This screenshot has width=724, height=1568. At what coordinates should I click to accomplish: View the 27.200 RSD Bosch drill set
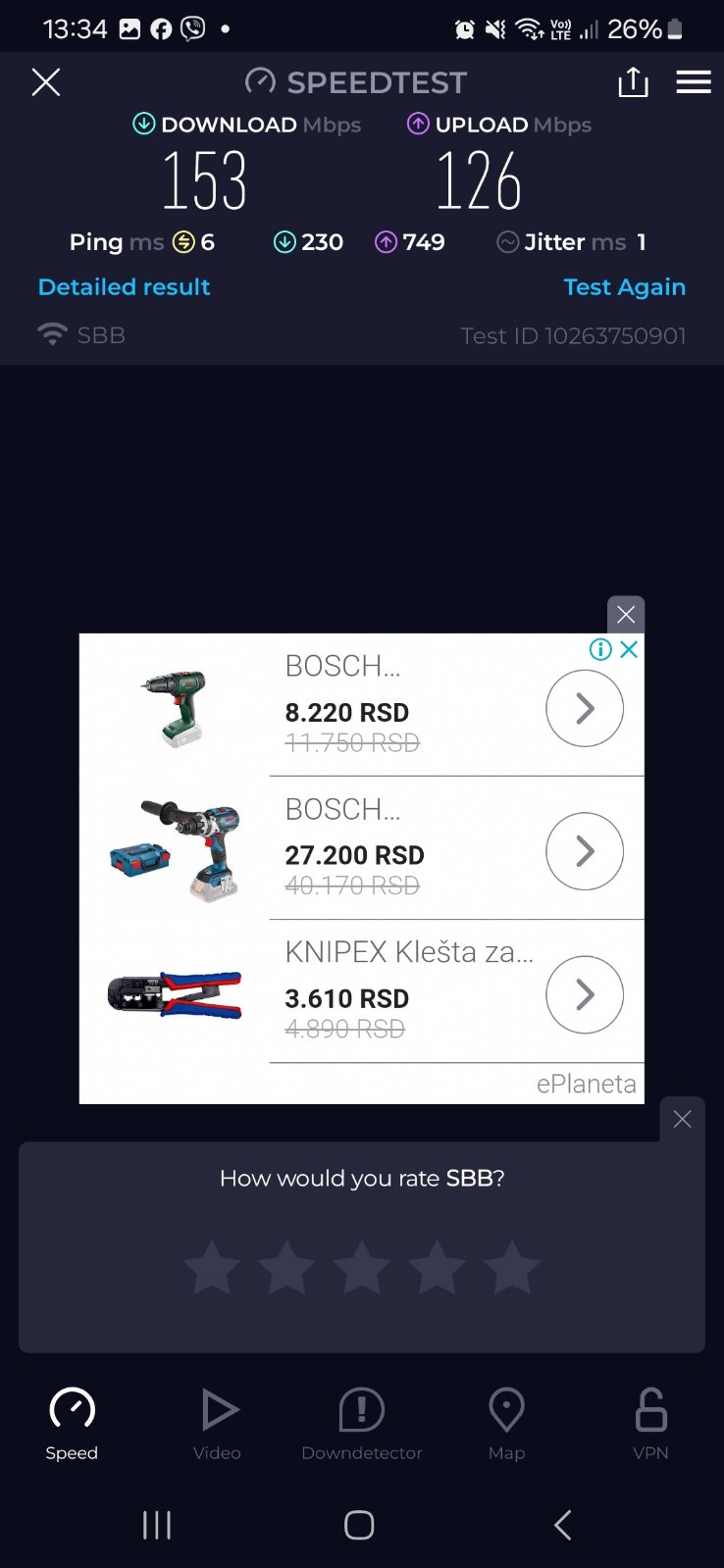584,851
